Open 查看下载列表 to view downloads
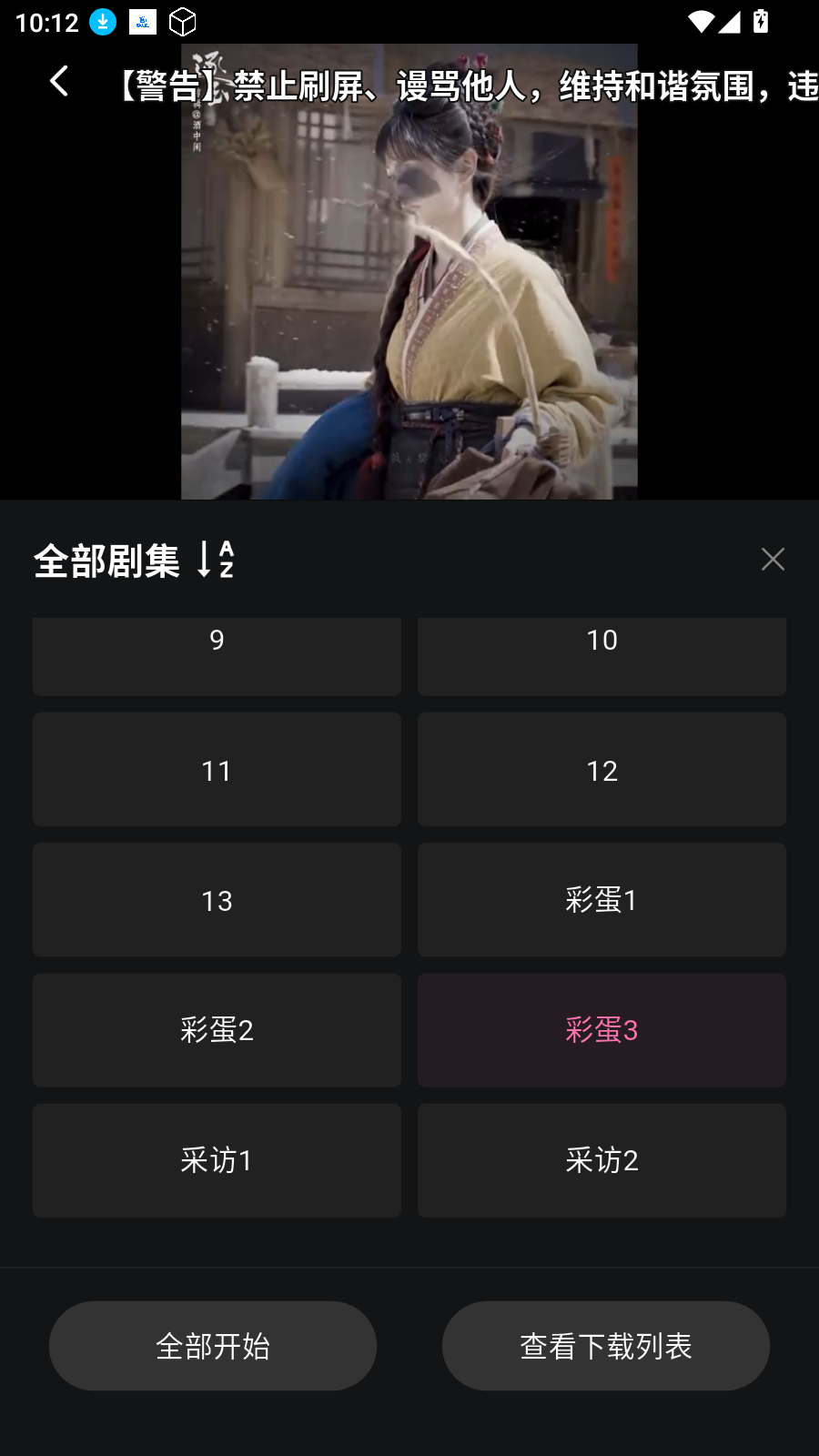Viewport: 819px width, 1456px height. pyautogui.click(x=605, y=1345)
